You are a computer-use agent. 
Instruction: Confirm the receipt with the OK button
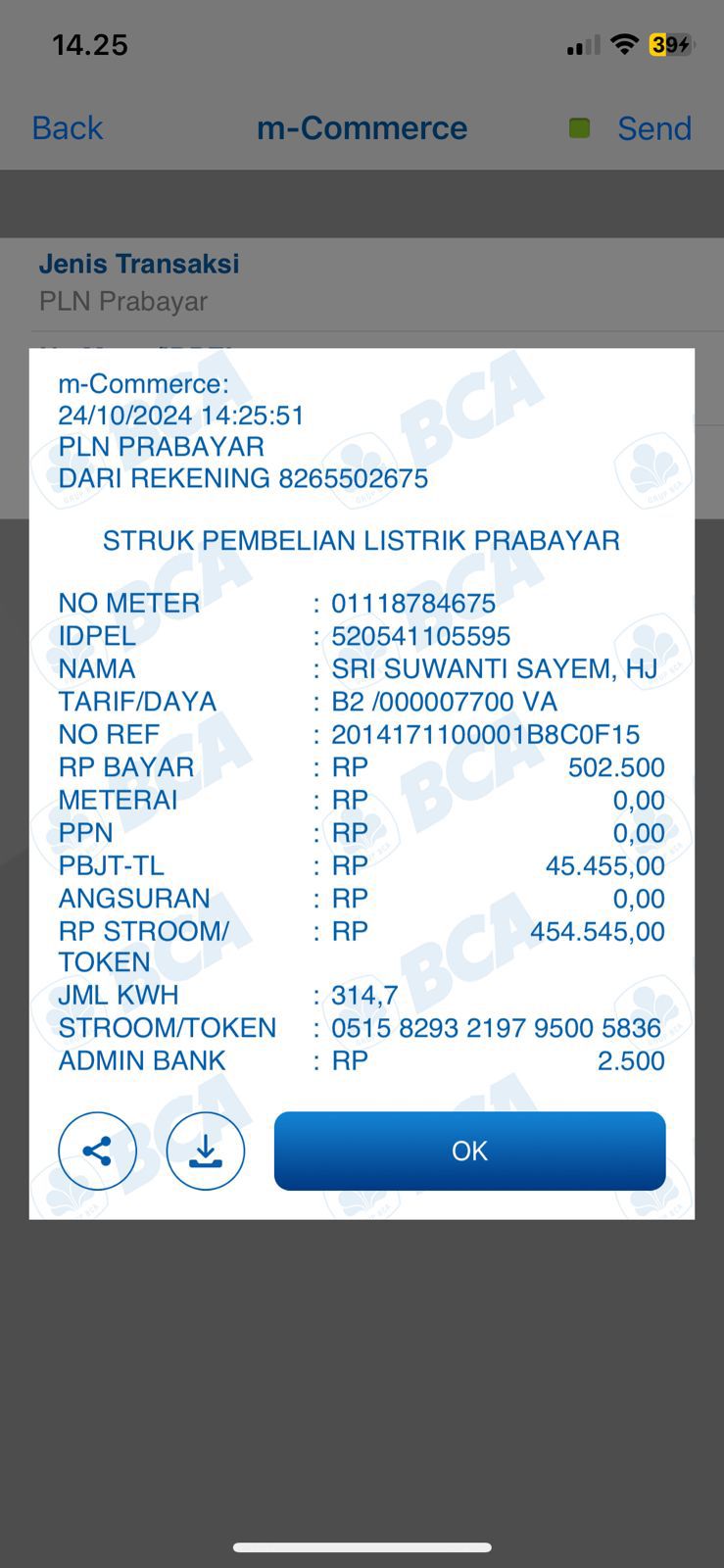click(x=469, y=1151)
